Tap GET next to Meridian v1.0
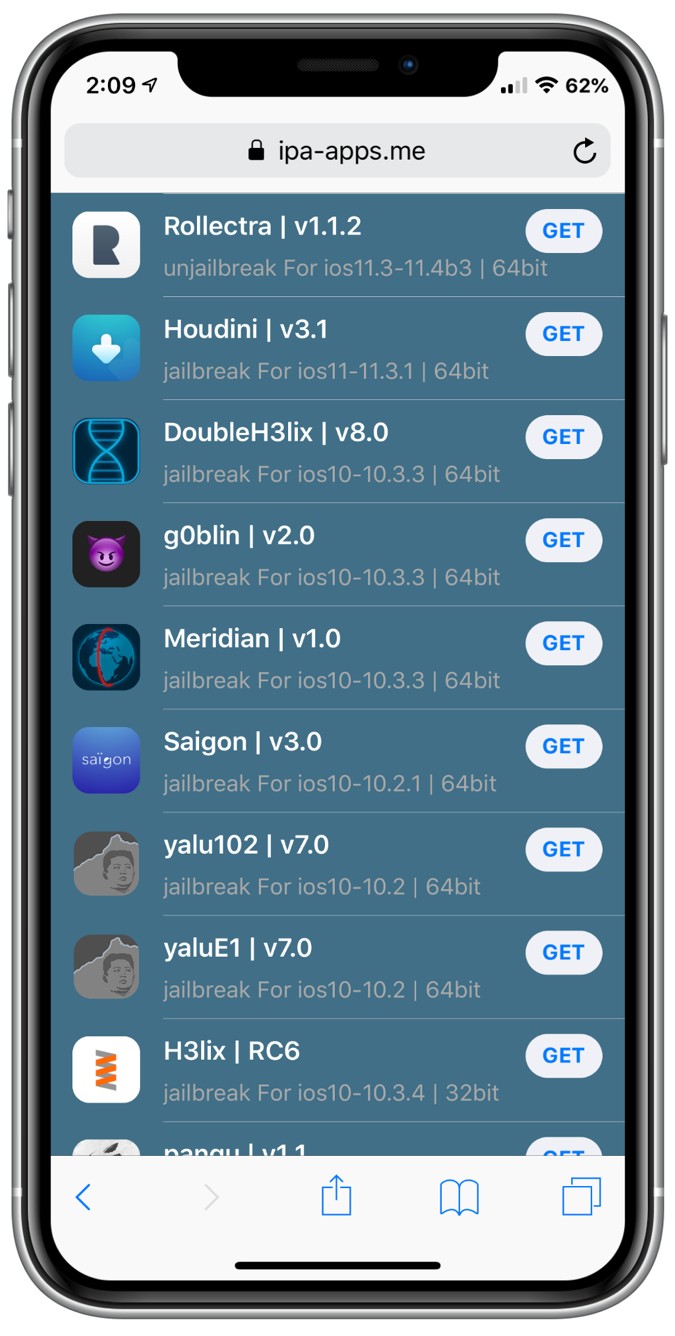The height and width of the screenshot is (1336, 675). (x=563, y=643)
